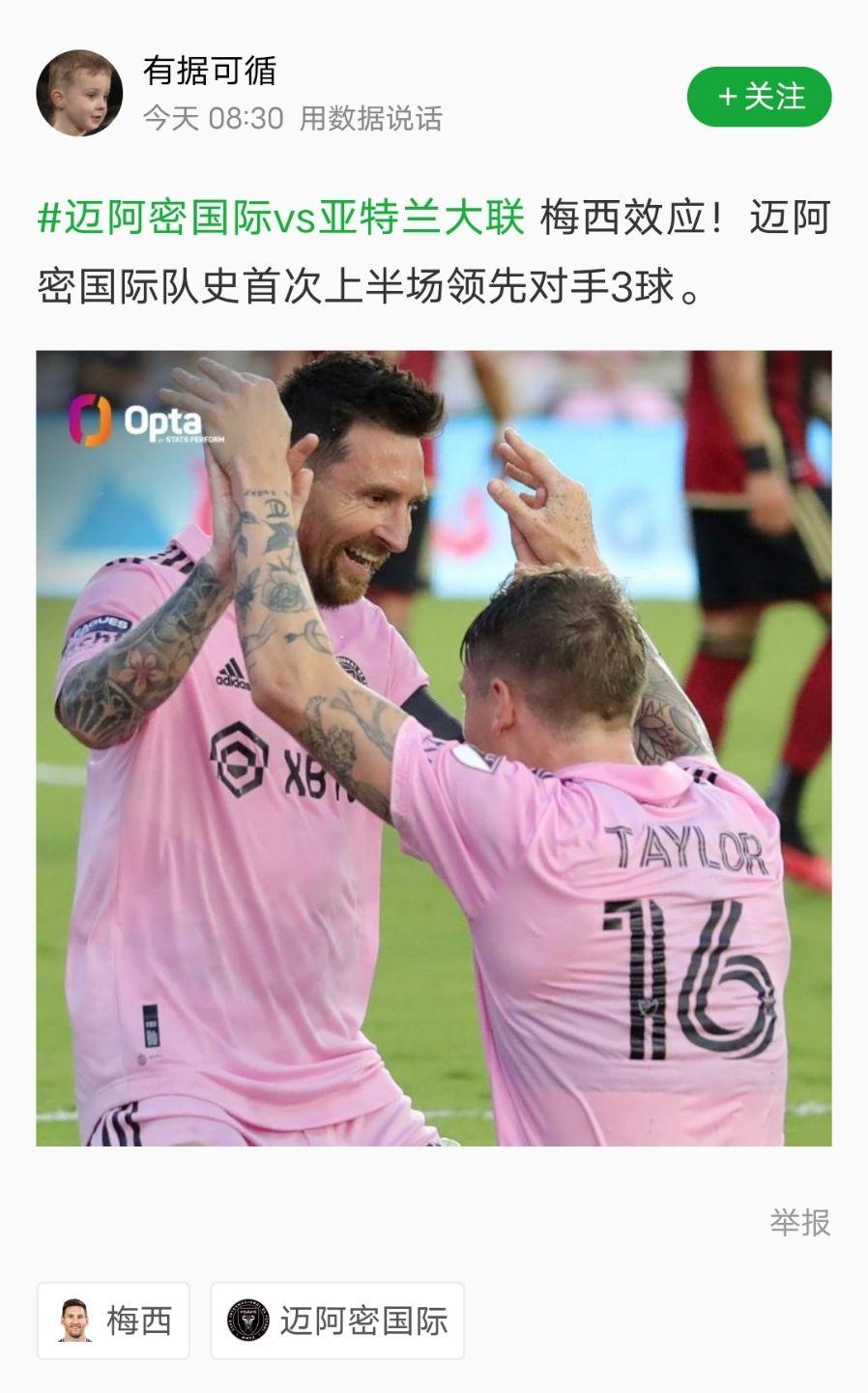This screenshot has height=1393, width=868.
Task: Follow the author with the 关注 button
Action: coord(759,97)
